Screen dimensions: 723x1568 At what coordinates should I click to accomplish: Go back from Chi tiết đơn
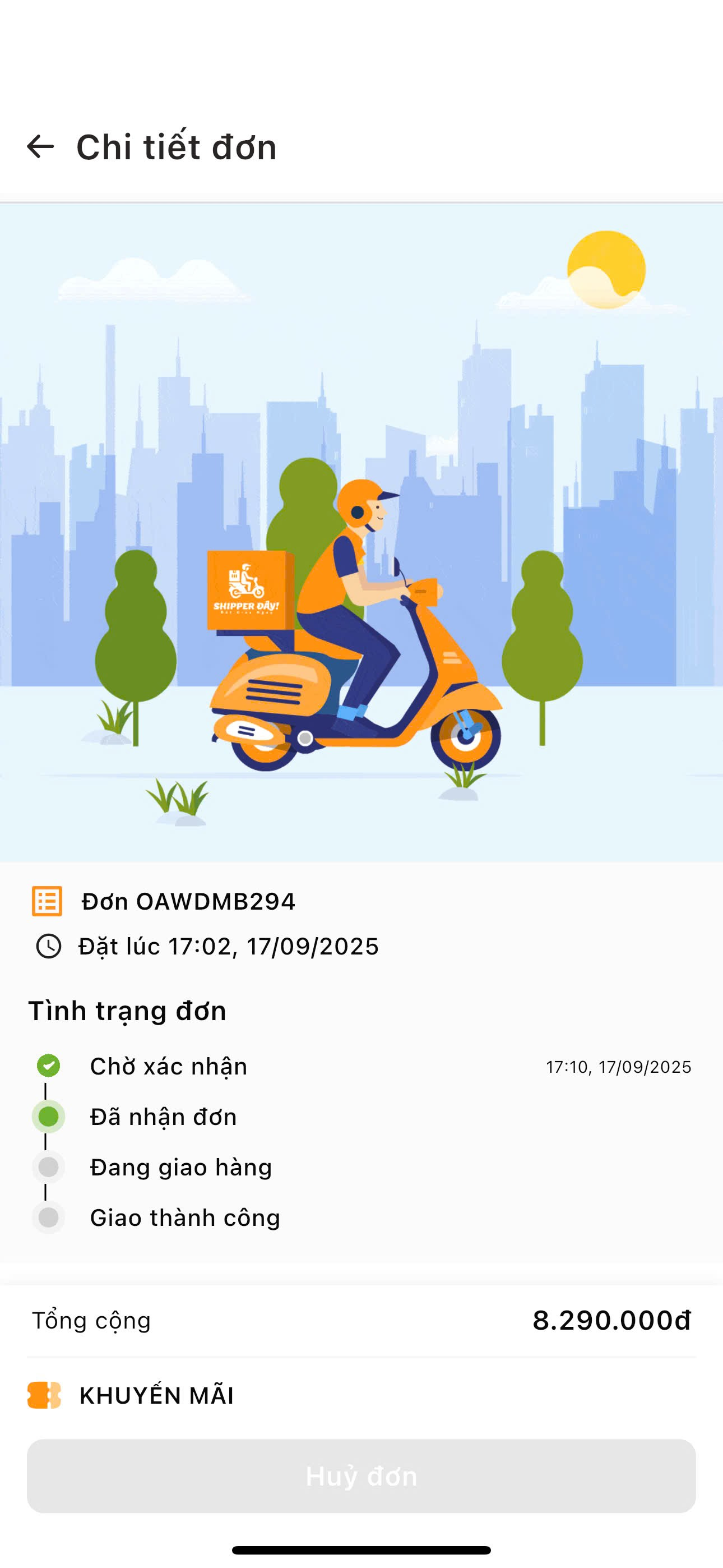[40, 147]
